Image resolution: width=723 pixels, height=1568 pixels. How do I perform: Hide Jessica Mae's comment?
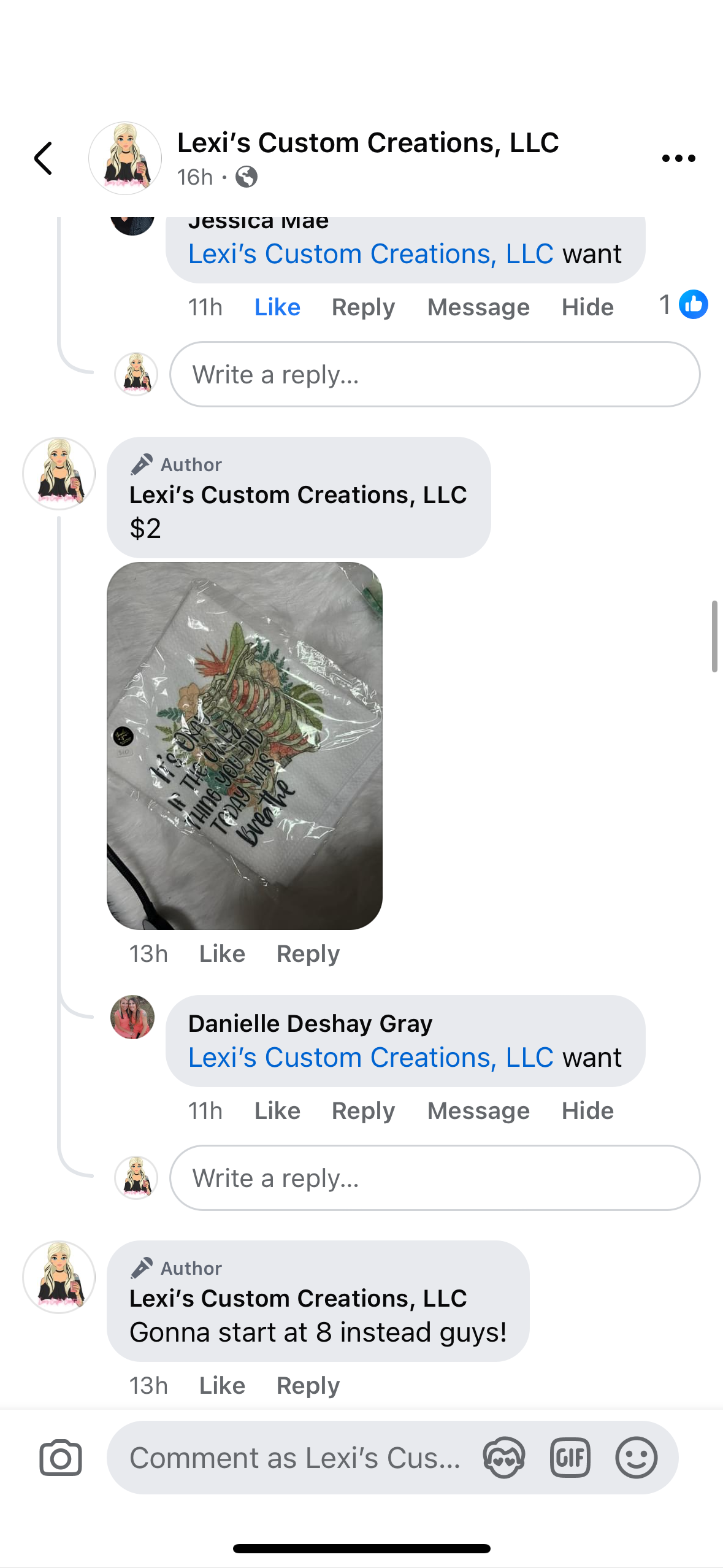tap(587, 307)
